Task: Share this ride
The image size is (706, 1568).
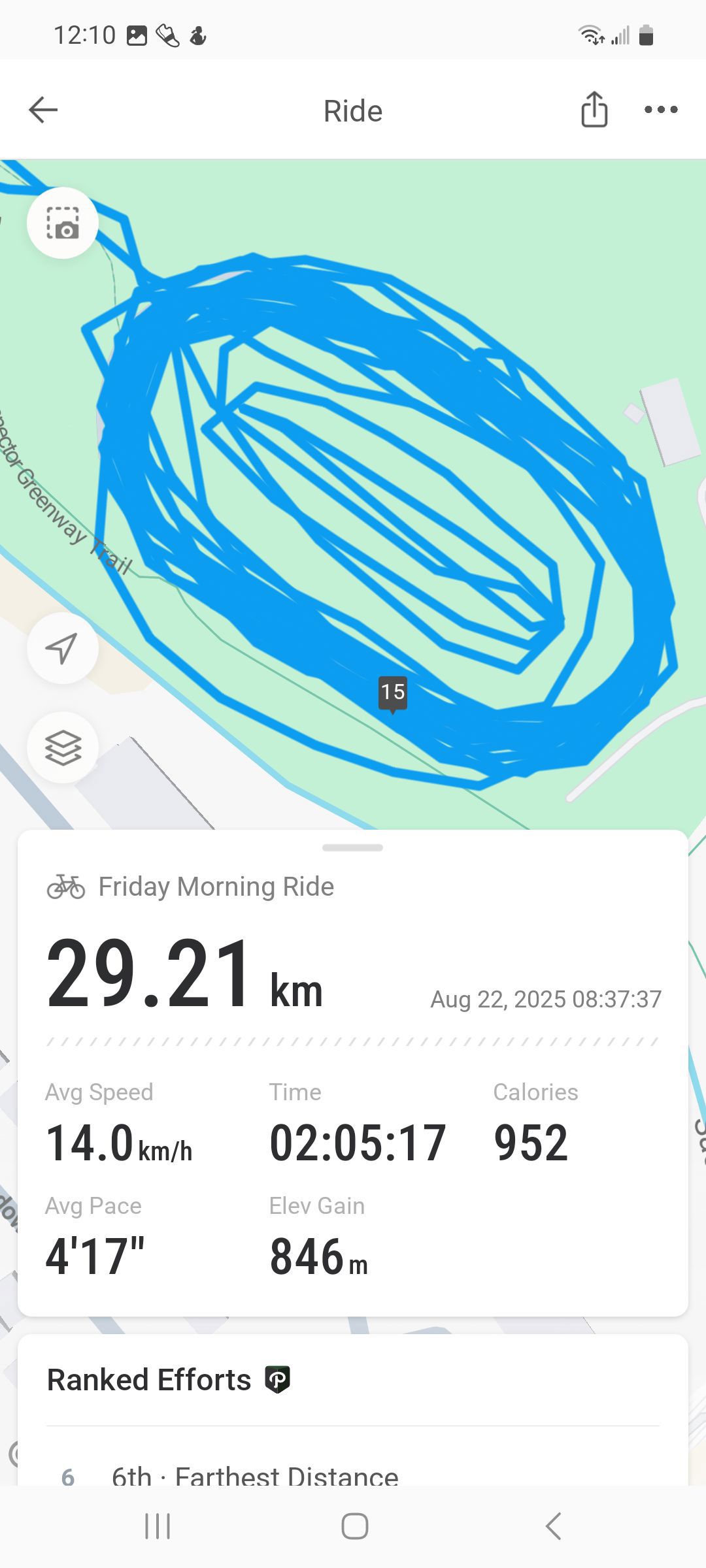Action: coord(594,109)
